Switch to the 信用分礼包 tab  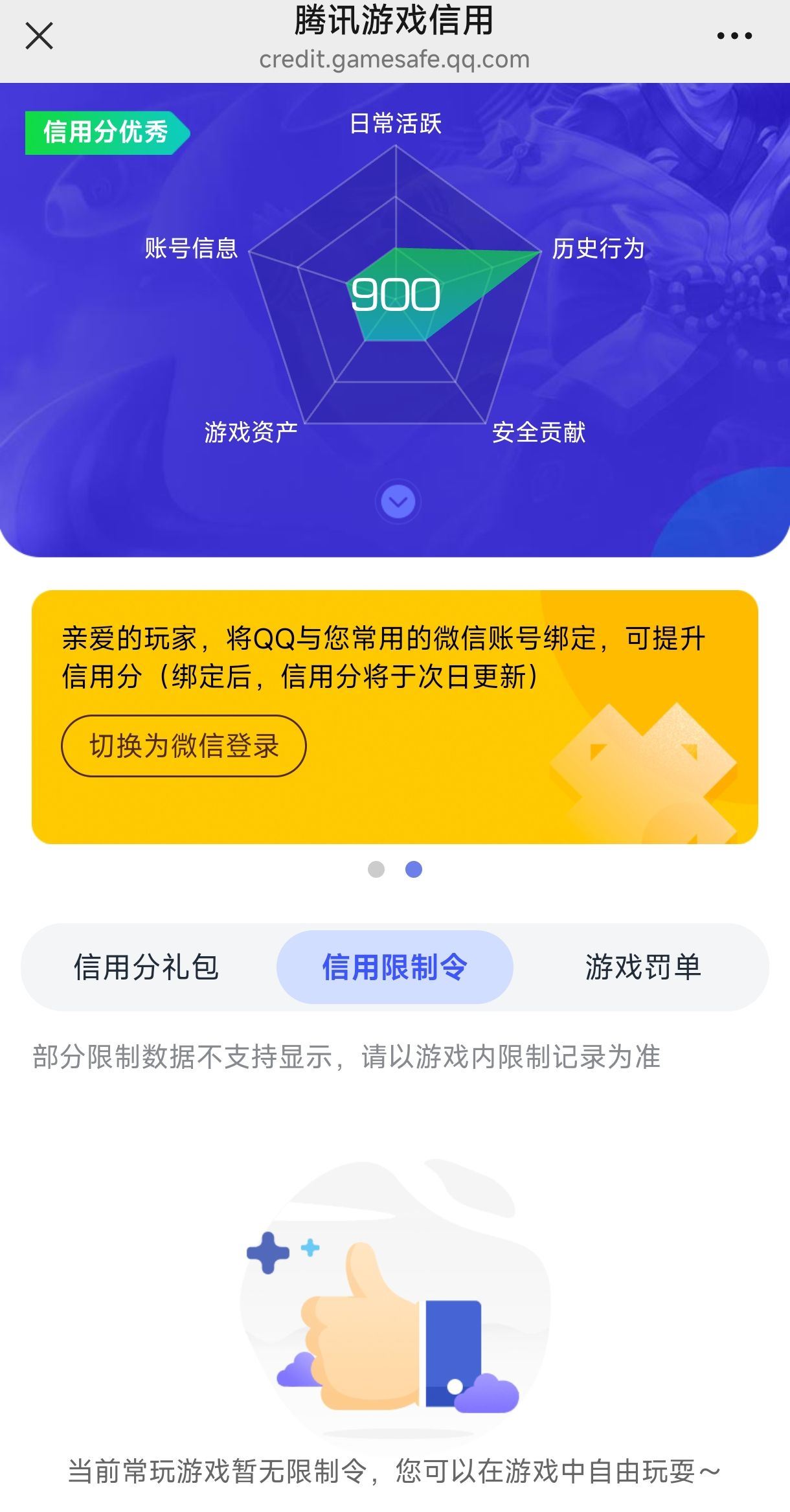point(146,967)
